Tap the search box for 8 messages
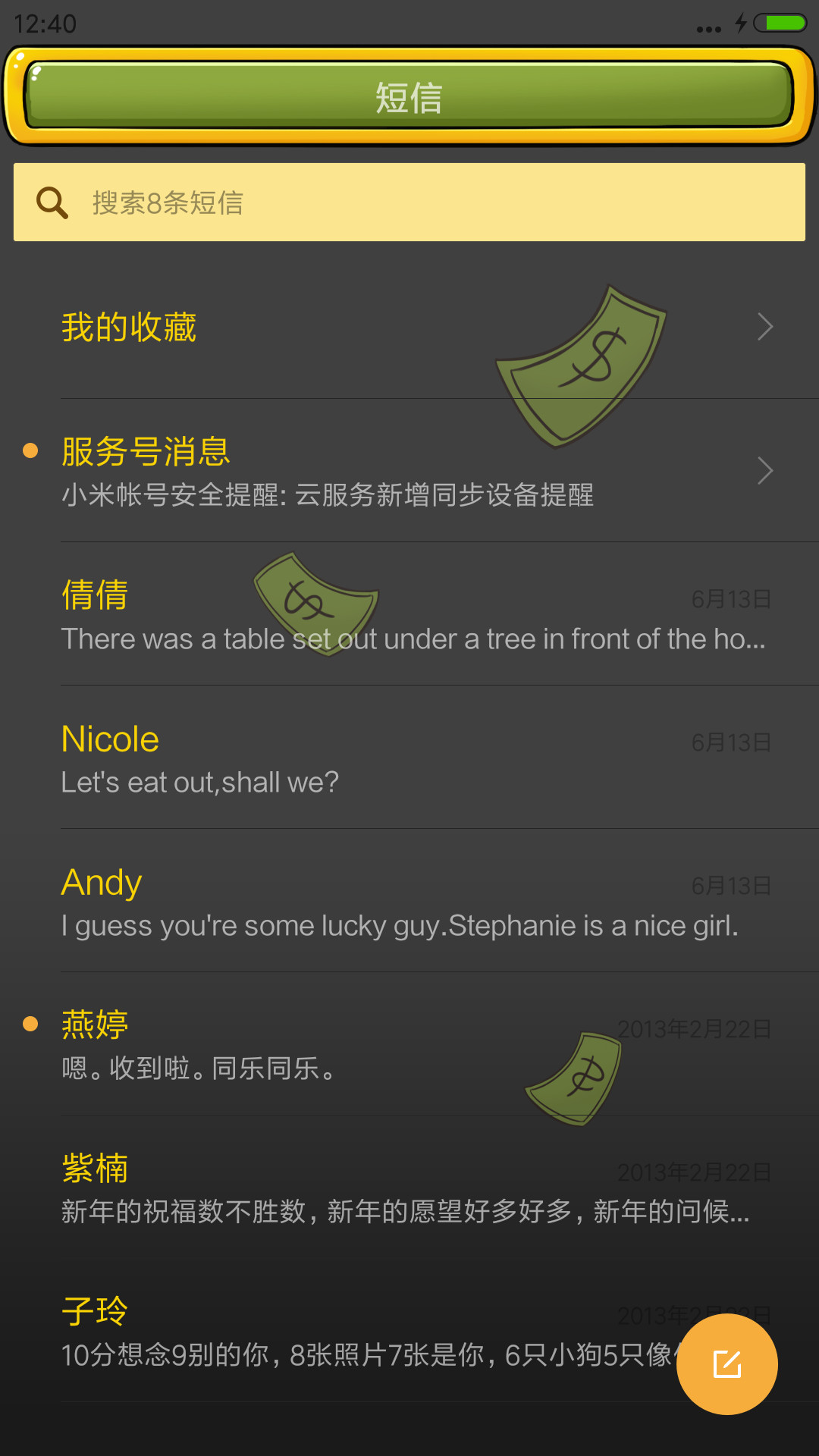Viewport: 819px width, 1456px height. [x=409, y=202]
